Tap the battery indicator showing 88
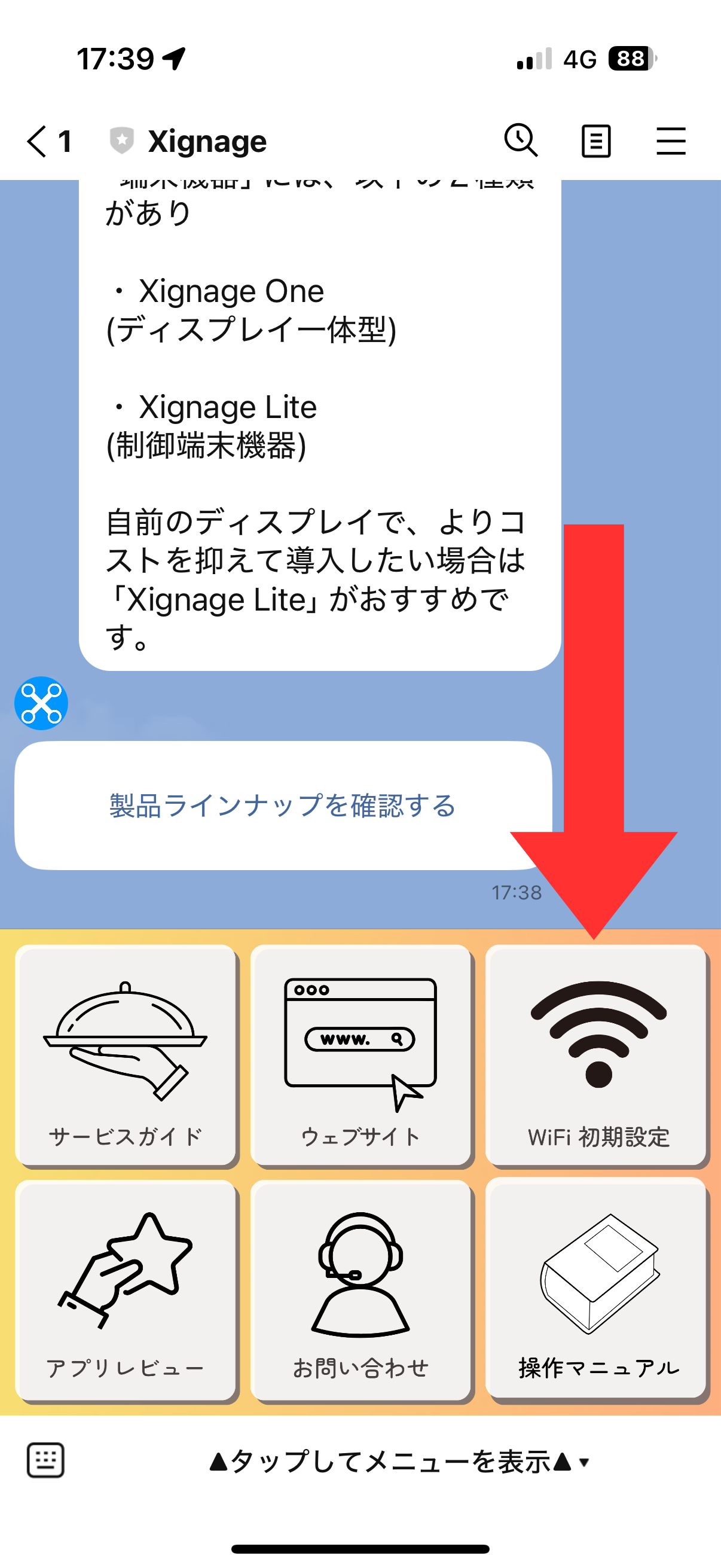 [630, 59]
